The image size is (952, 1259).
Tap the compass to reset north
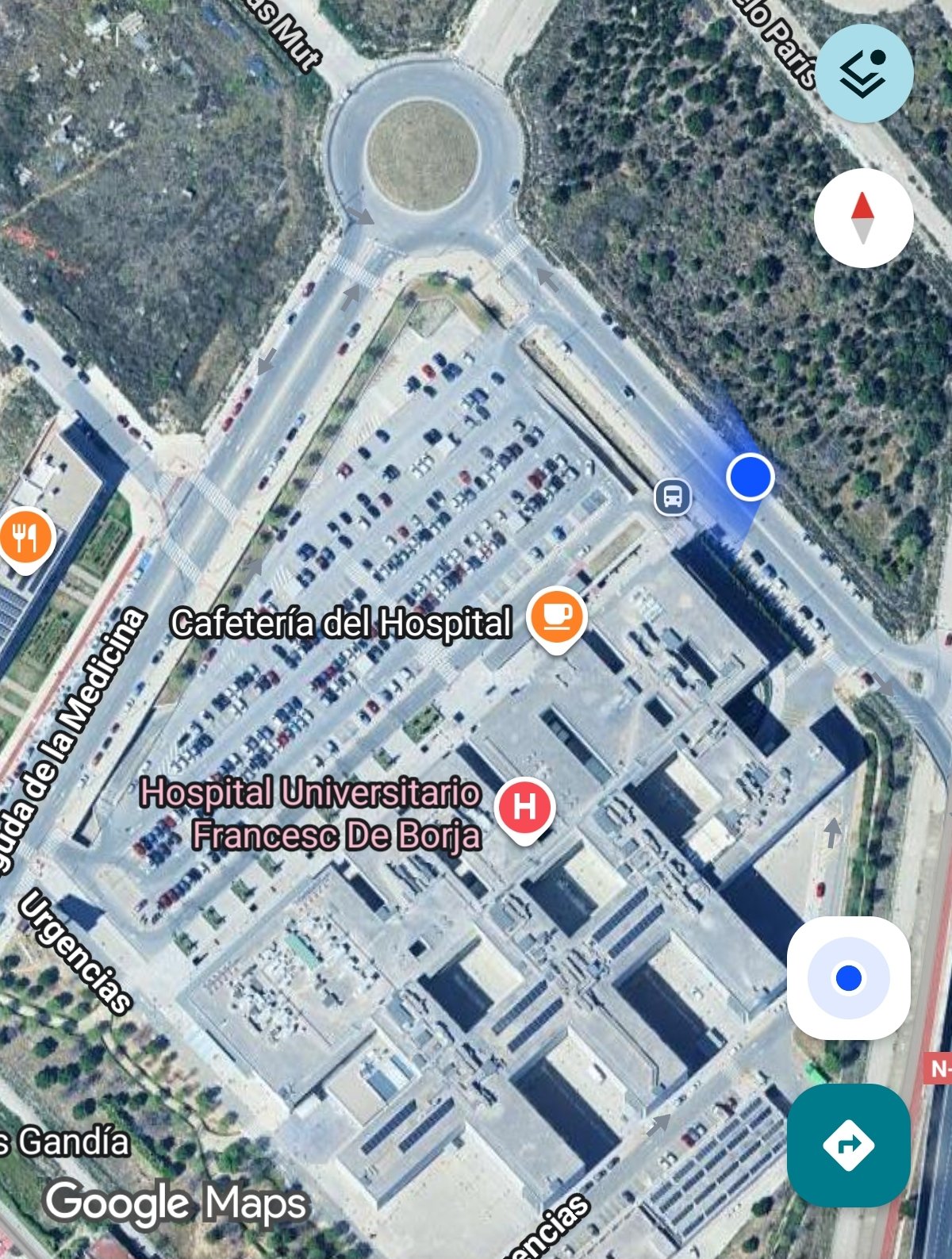coord(863,217)
